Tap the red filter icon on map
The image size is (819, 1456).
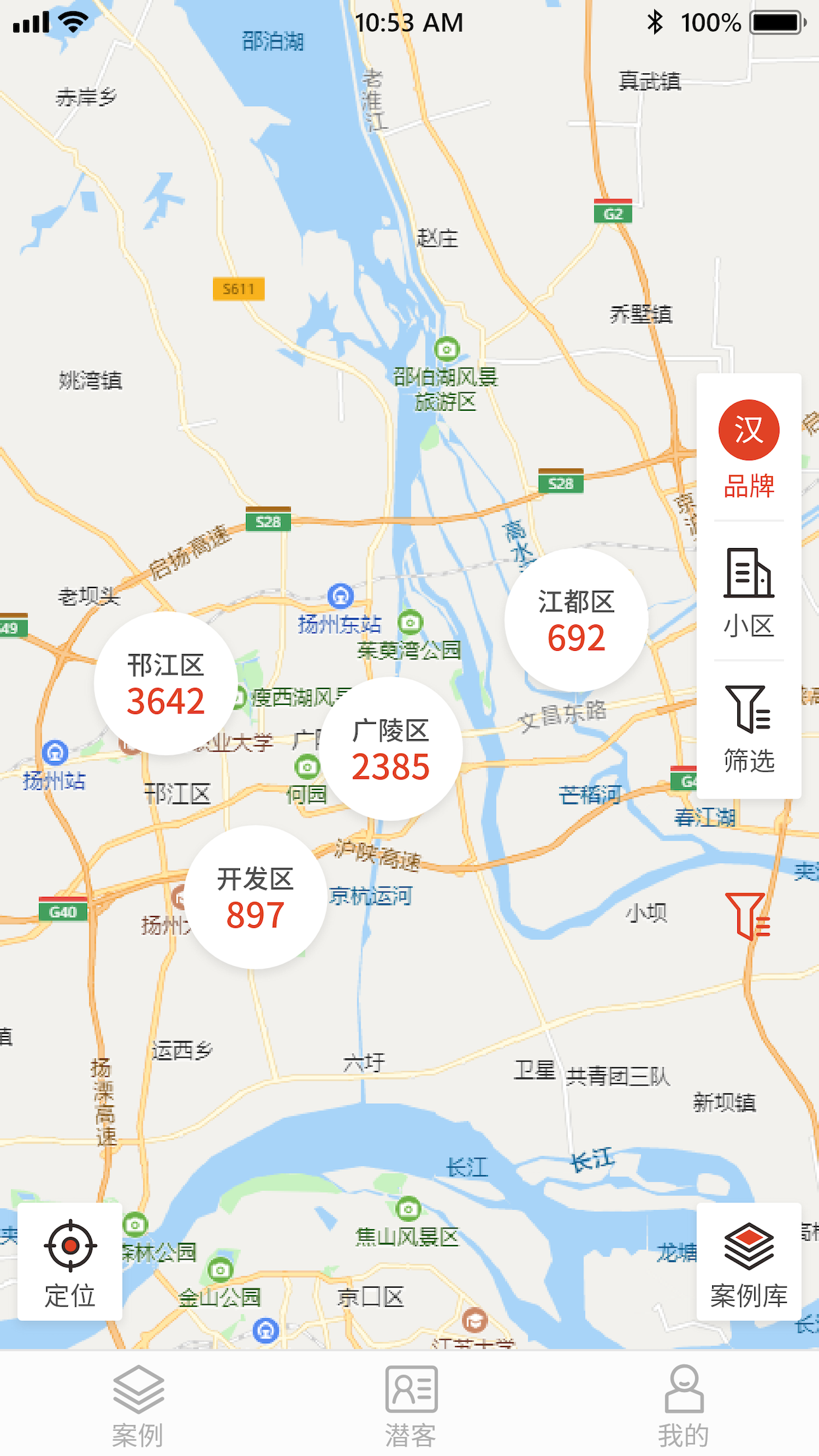click(x=747, y=916)
